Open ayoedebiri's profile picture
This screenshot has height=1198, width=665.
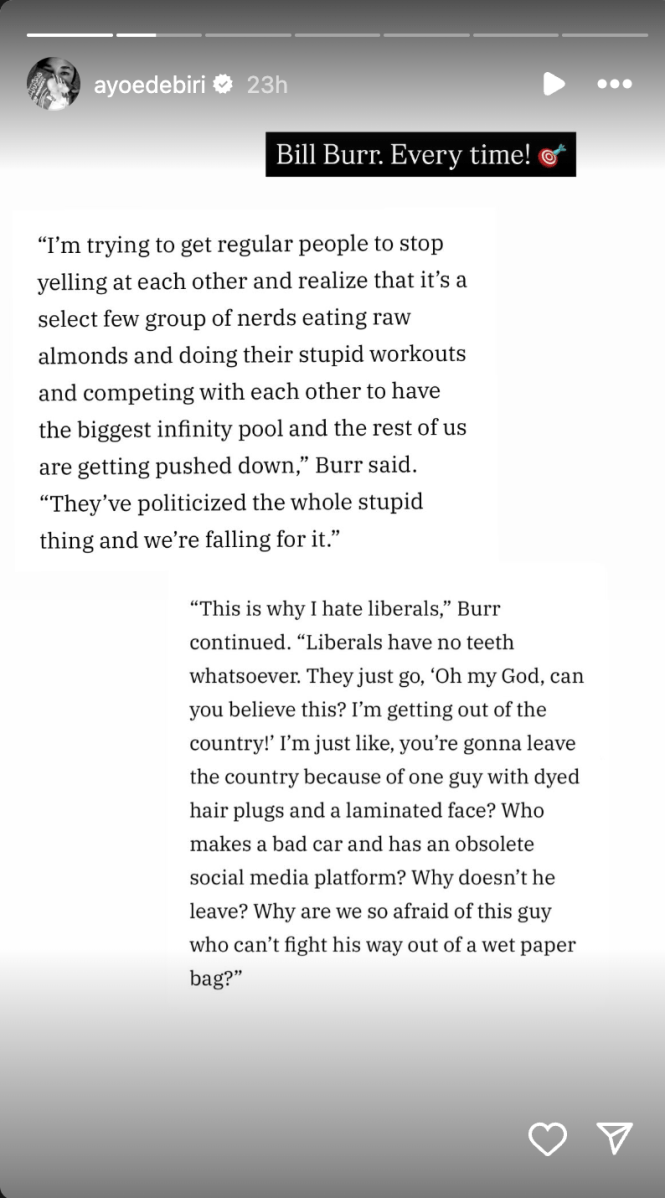coord(53,84)
